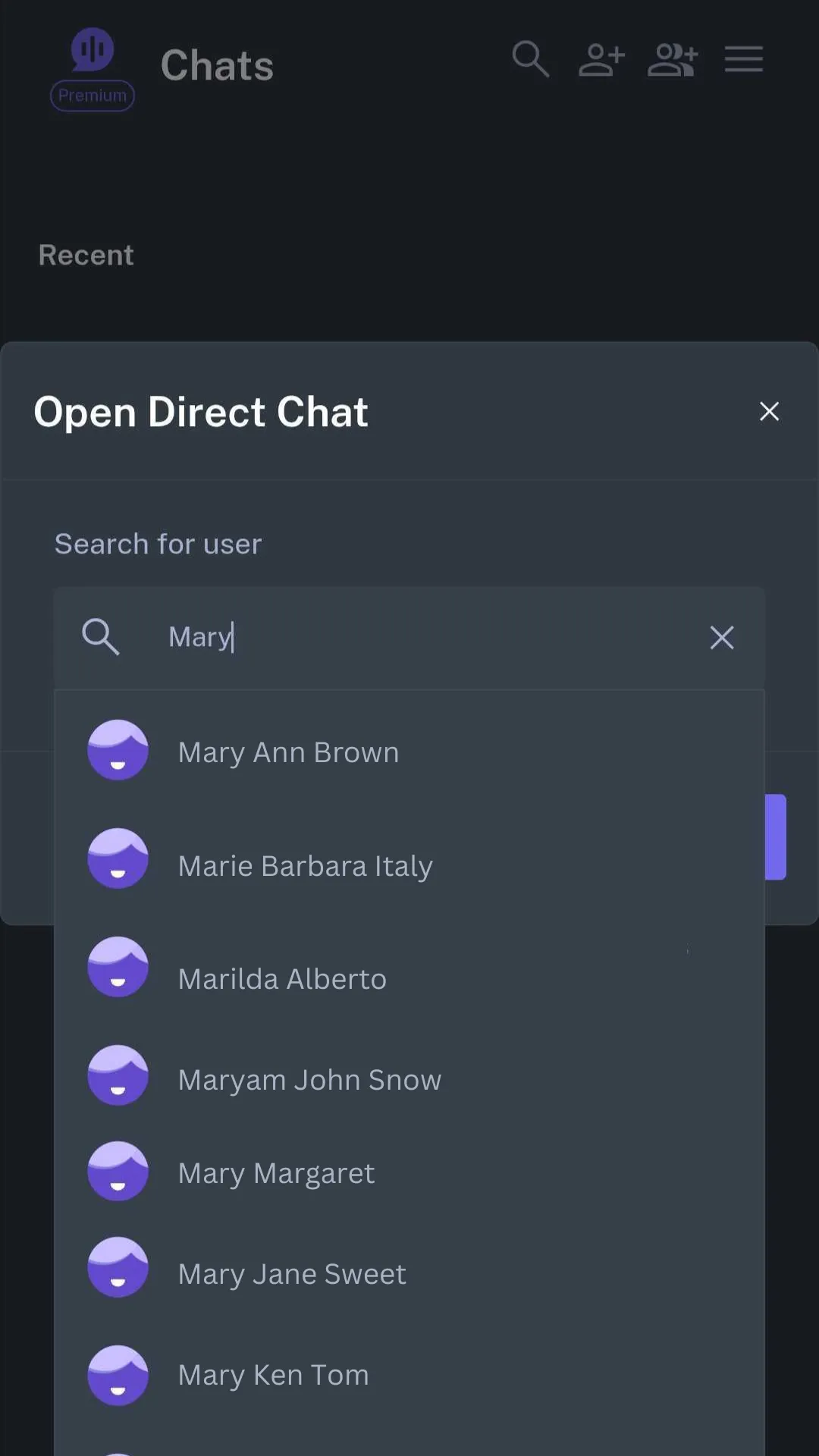Select Marie Barbara Italy

pyautogui.click(x=305, y=865)
